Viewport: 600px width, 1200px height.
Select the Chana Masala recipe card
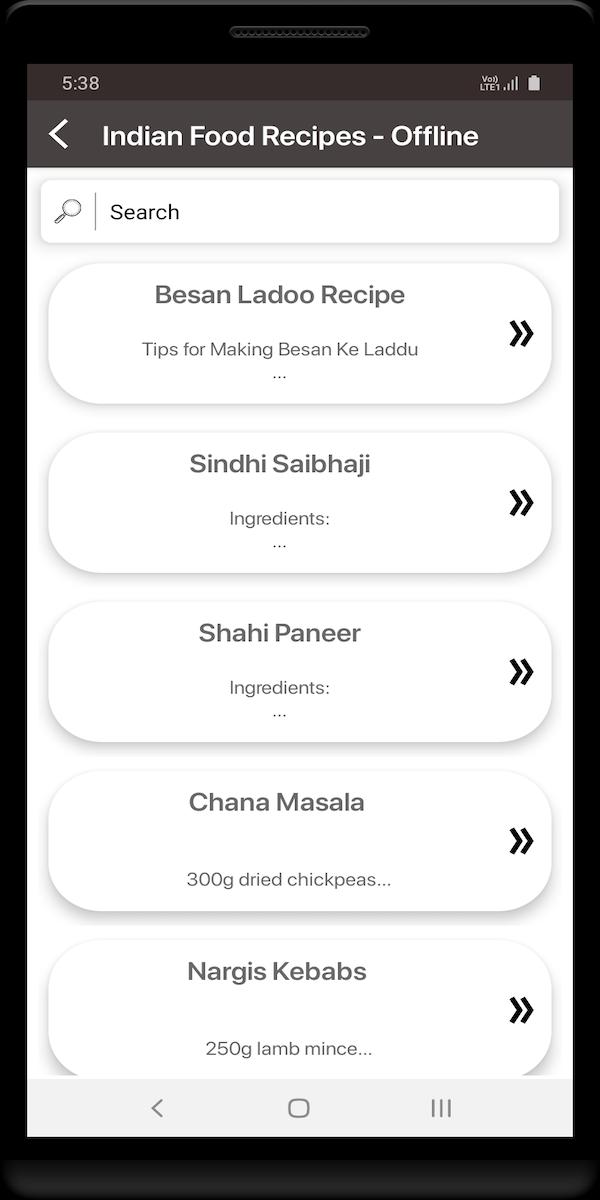[299, 840]
